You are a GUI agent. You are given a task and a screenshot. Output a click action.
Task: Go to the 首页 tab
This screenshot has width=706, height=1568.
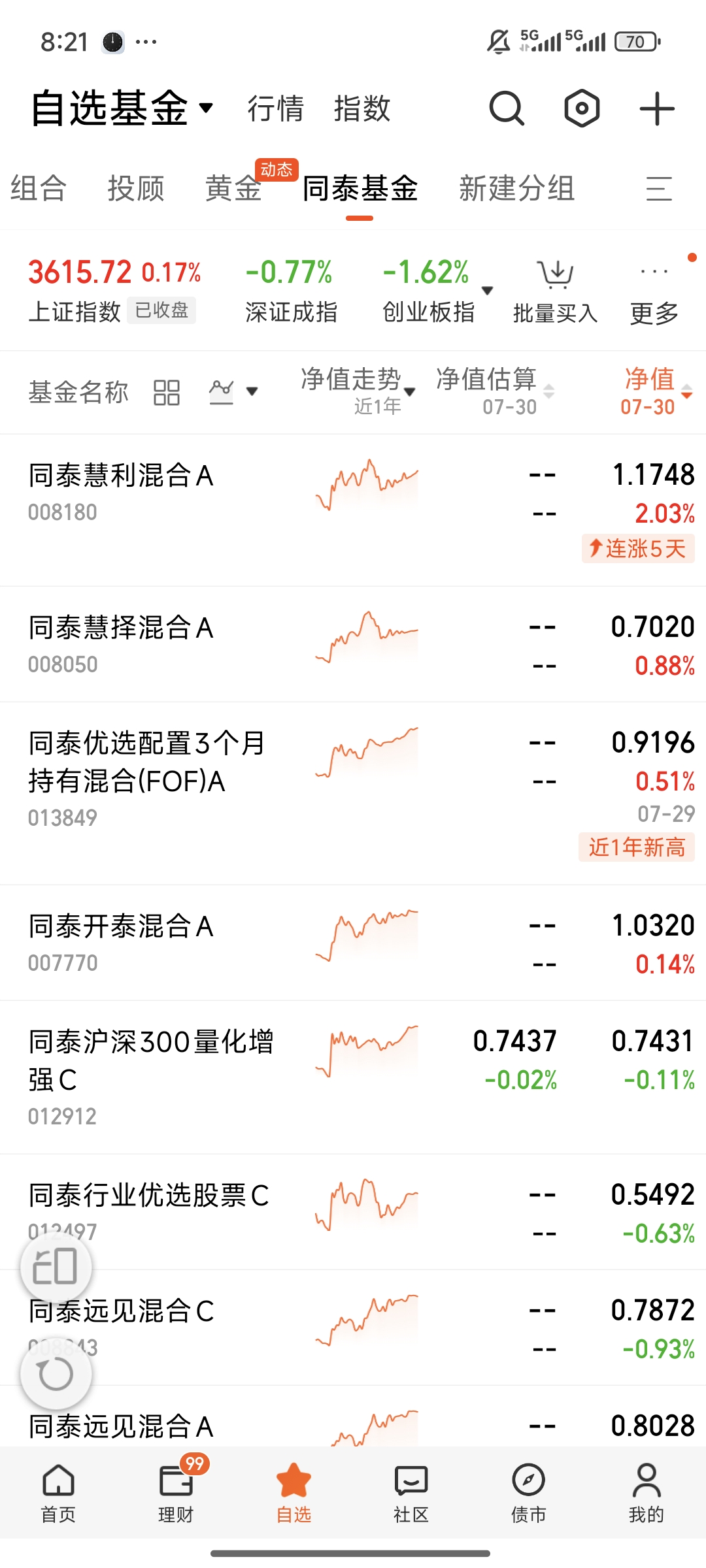coord(59,1494)
